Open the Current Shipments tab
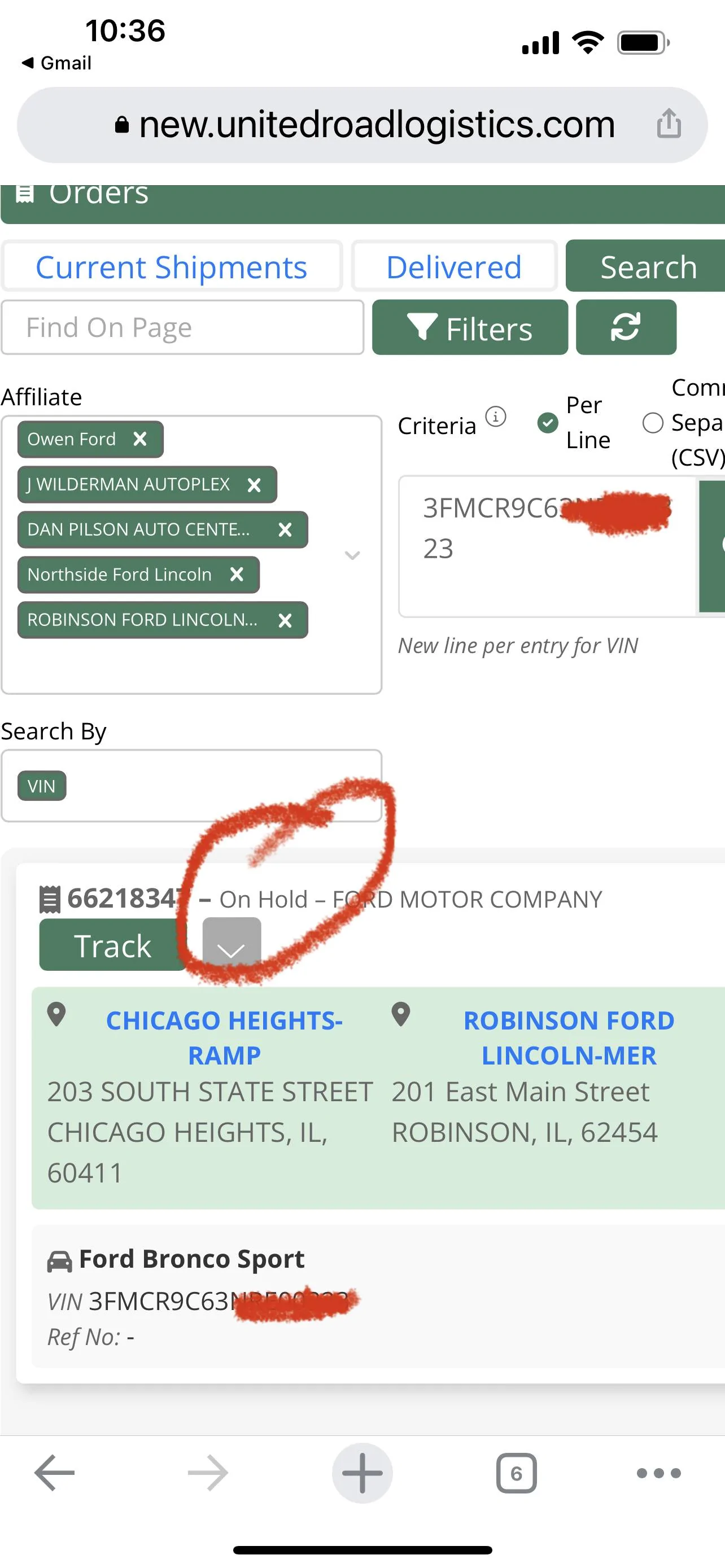 (x=171, y=266)
